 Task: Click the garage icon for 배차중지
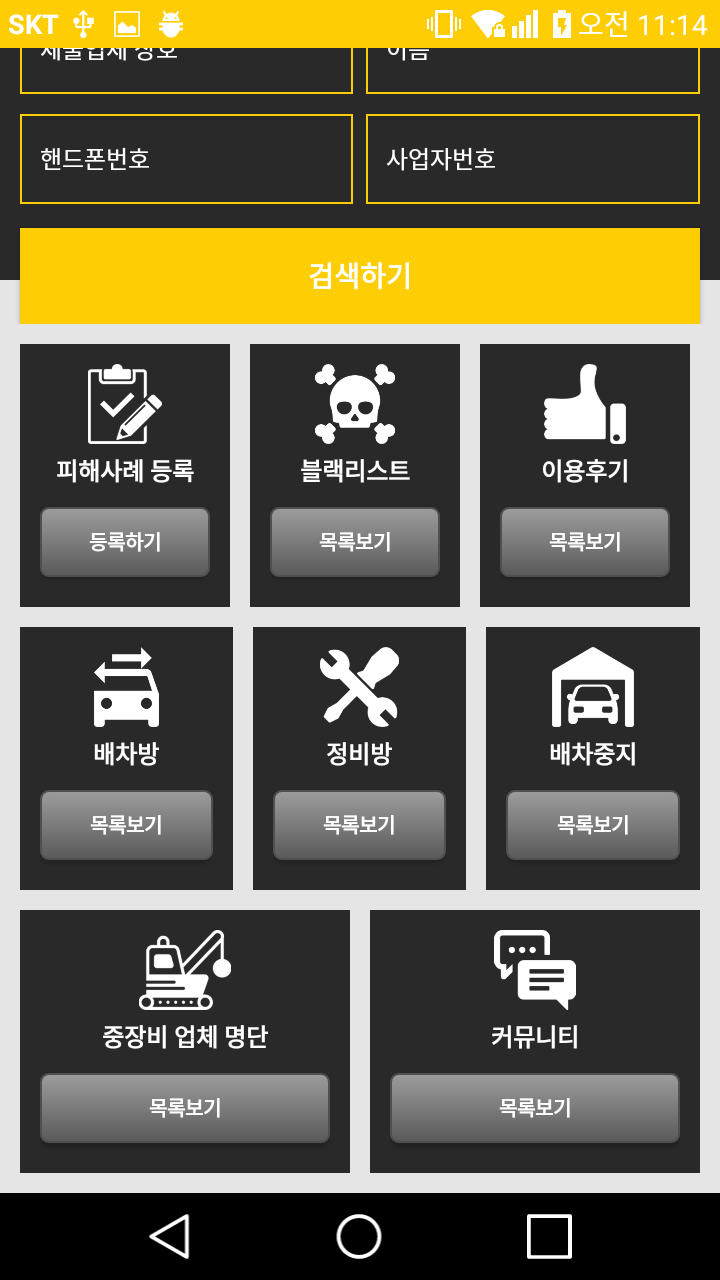(592, 687)
